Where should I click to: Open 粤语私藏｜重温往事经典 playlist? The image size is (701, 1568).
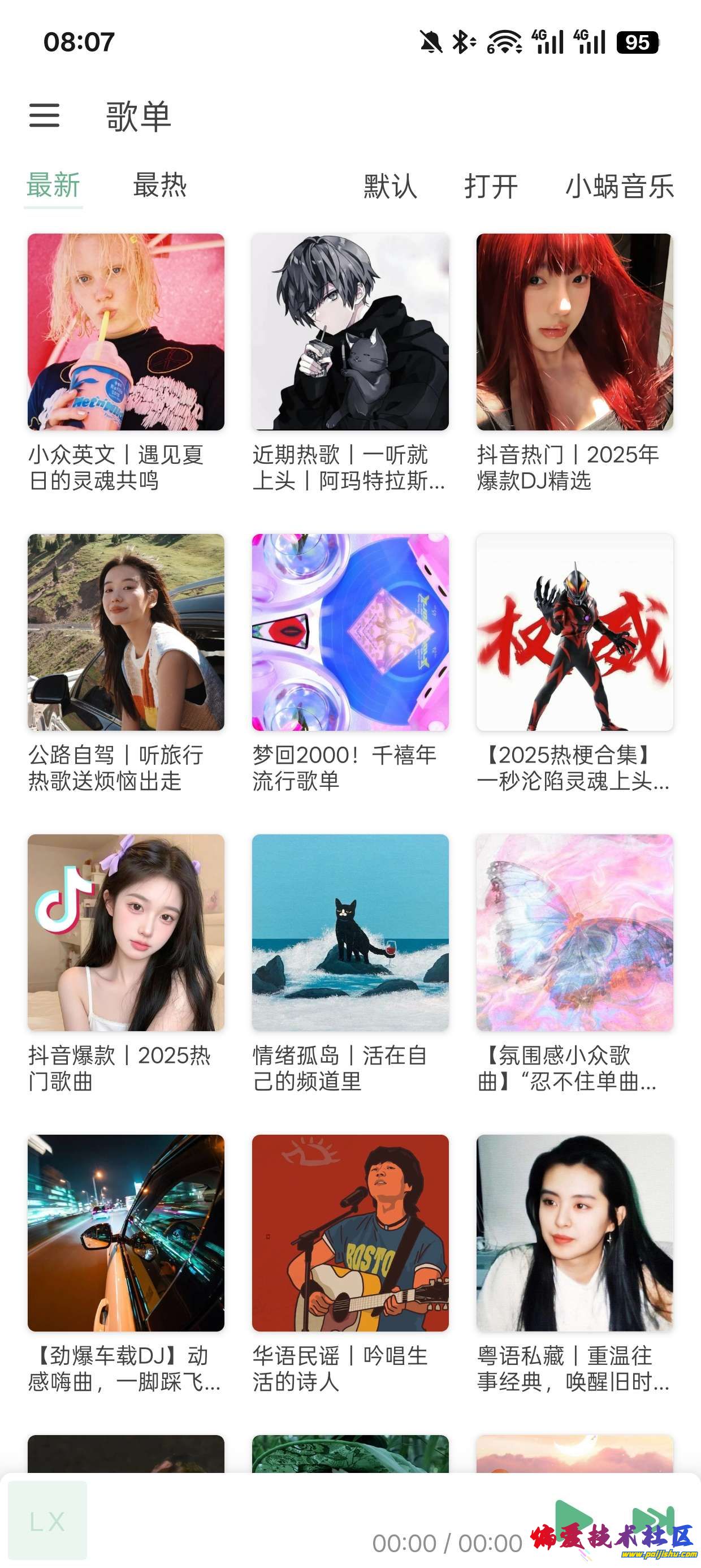click(574, 1233)
